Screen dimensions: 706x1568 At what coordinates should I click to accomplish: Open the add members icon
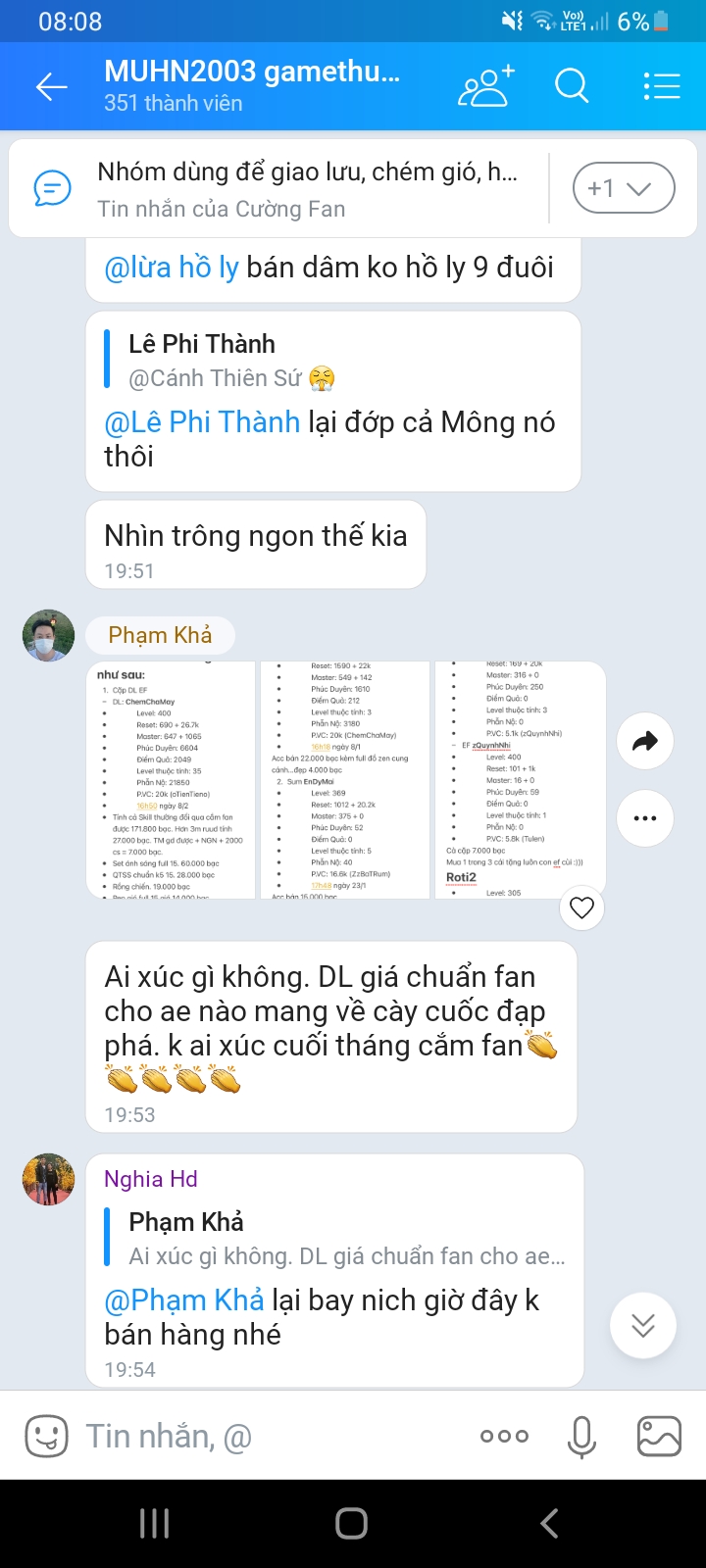click(486, 86)
